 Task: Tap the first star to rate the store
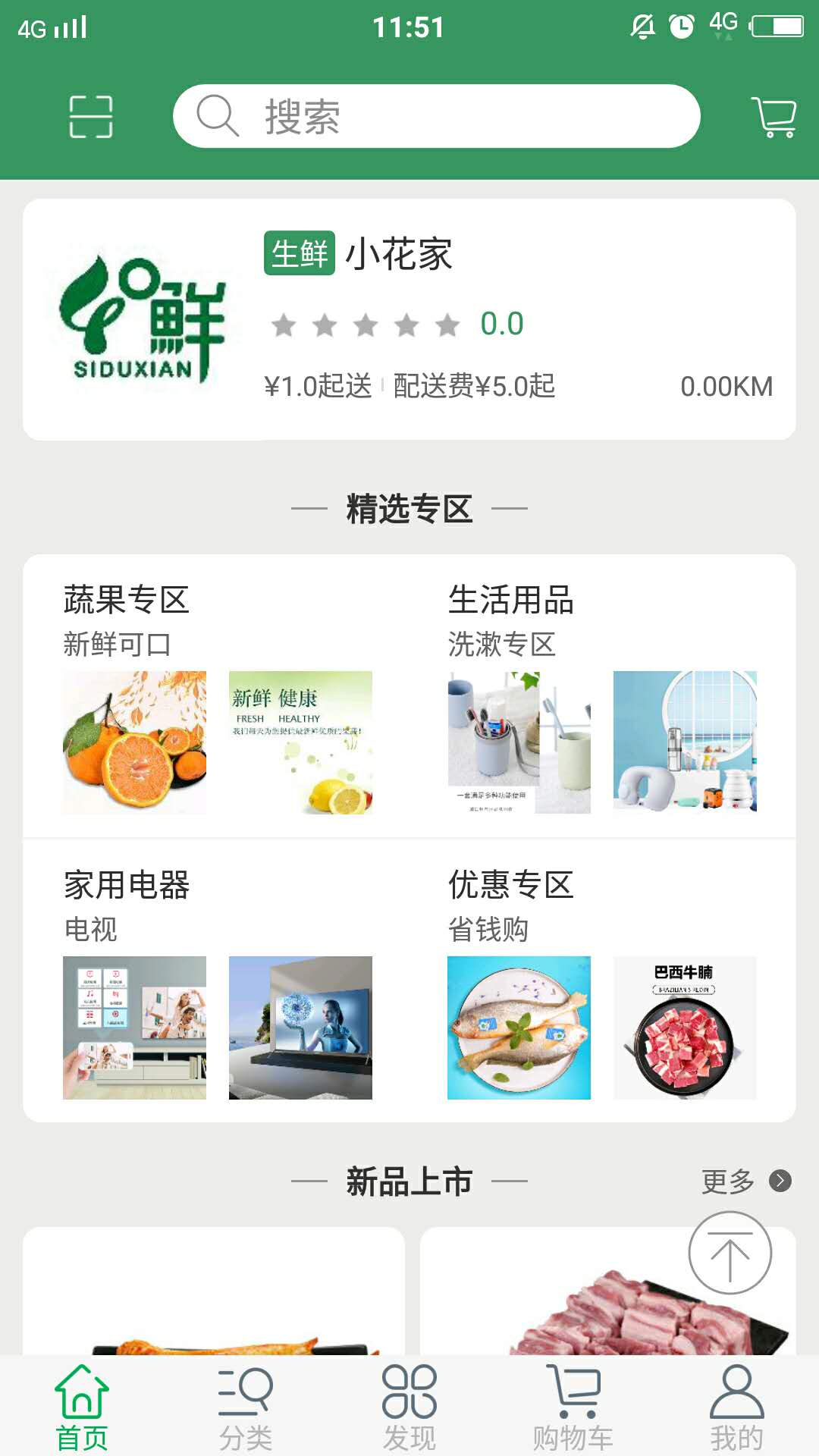tap(284, 325)
